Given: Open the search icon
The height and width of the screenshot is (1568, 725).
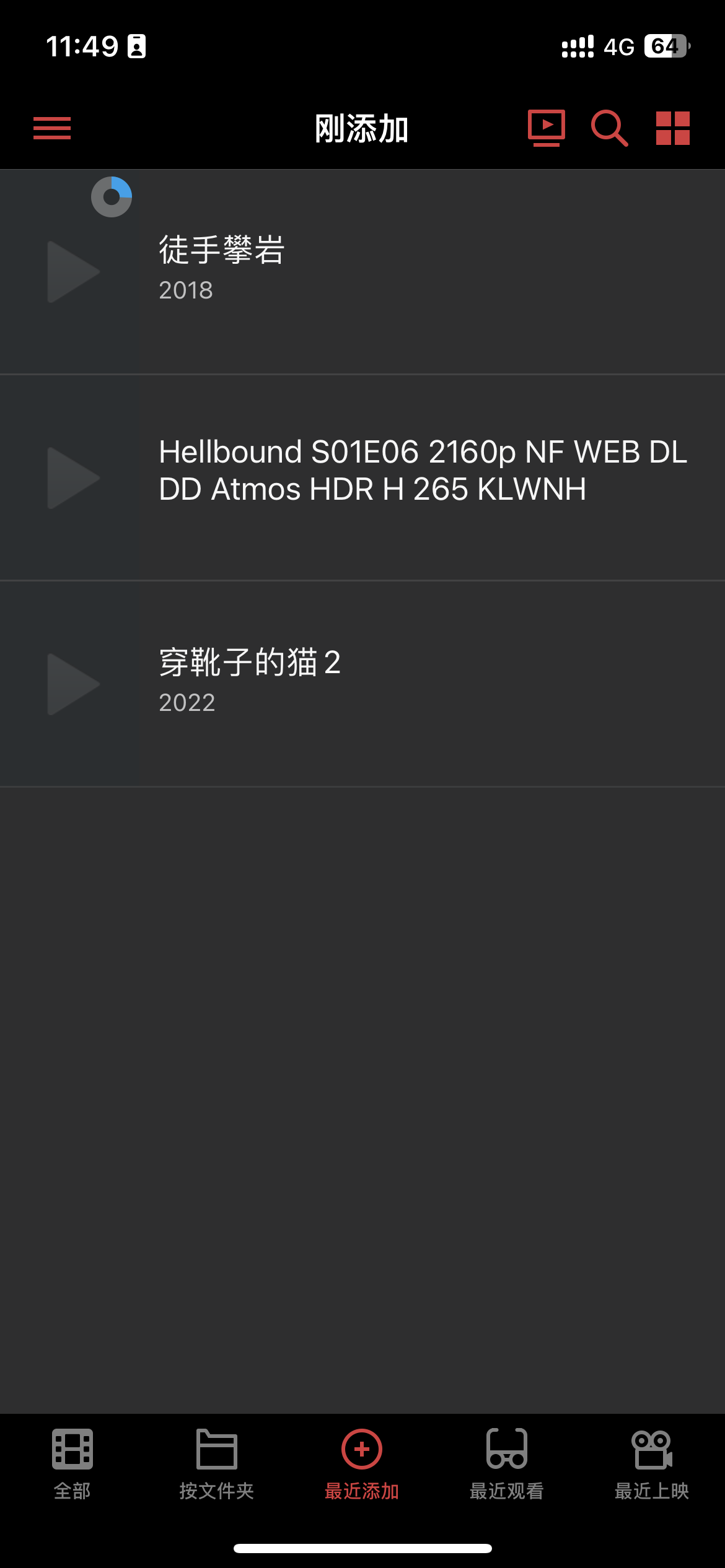Looking at the screenshot, I should (x=609, y=128).
